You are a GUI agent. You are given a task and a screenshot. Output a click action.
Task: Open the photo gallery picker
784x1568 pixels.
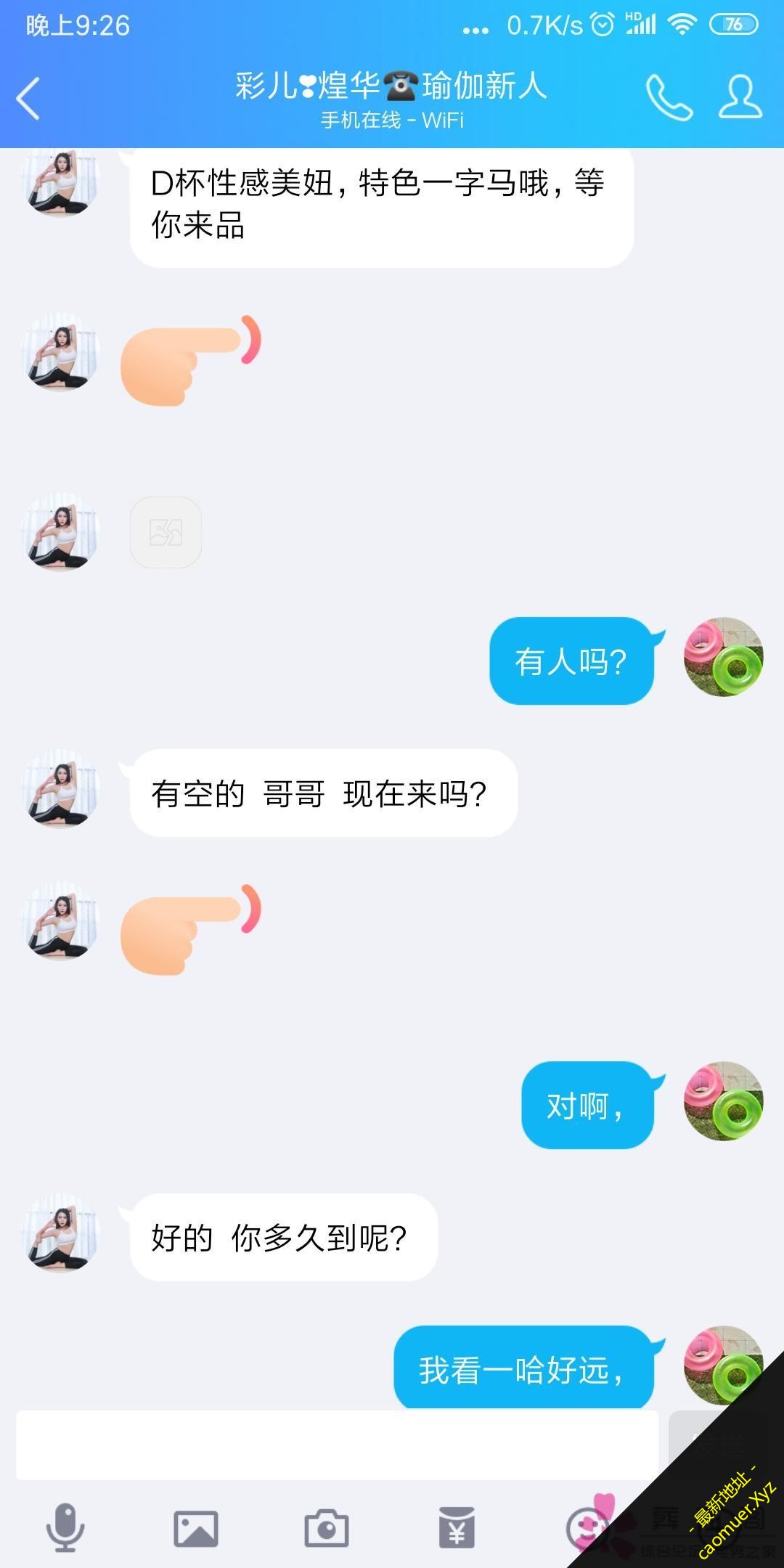coord(195,1528)
